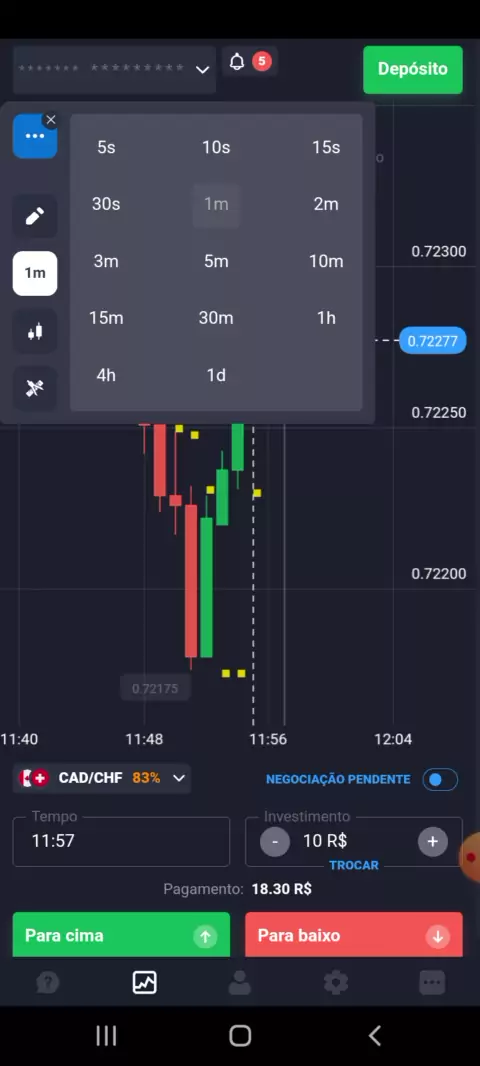Screen dimensions: 480x1066
Task: Select the 1d timeframe
Action: click(x=216, y=375)
